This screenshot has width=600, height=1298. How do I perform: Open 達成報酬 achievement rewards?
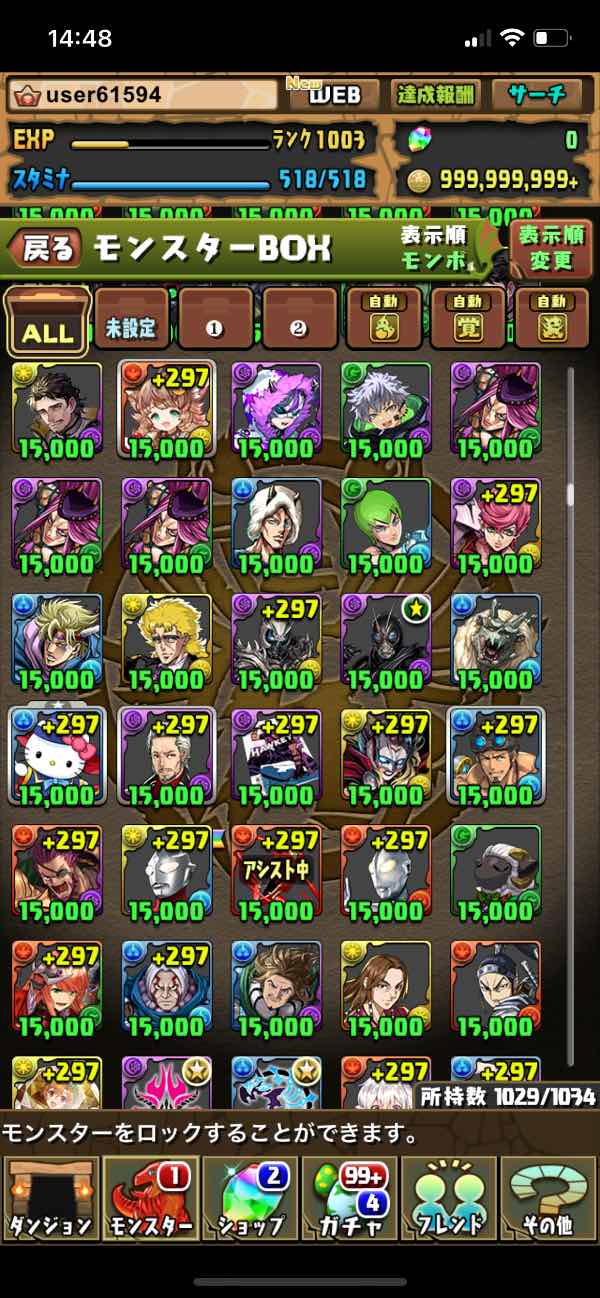click(x=434, y=96)
